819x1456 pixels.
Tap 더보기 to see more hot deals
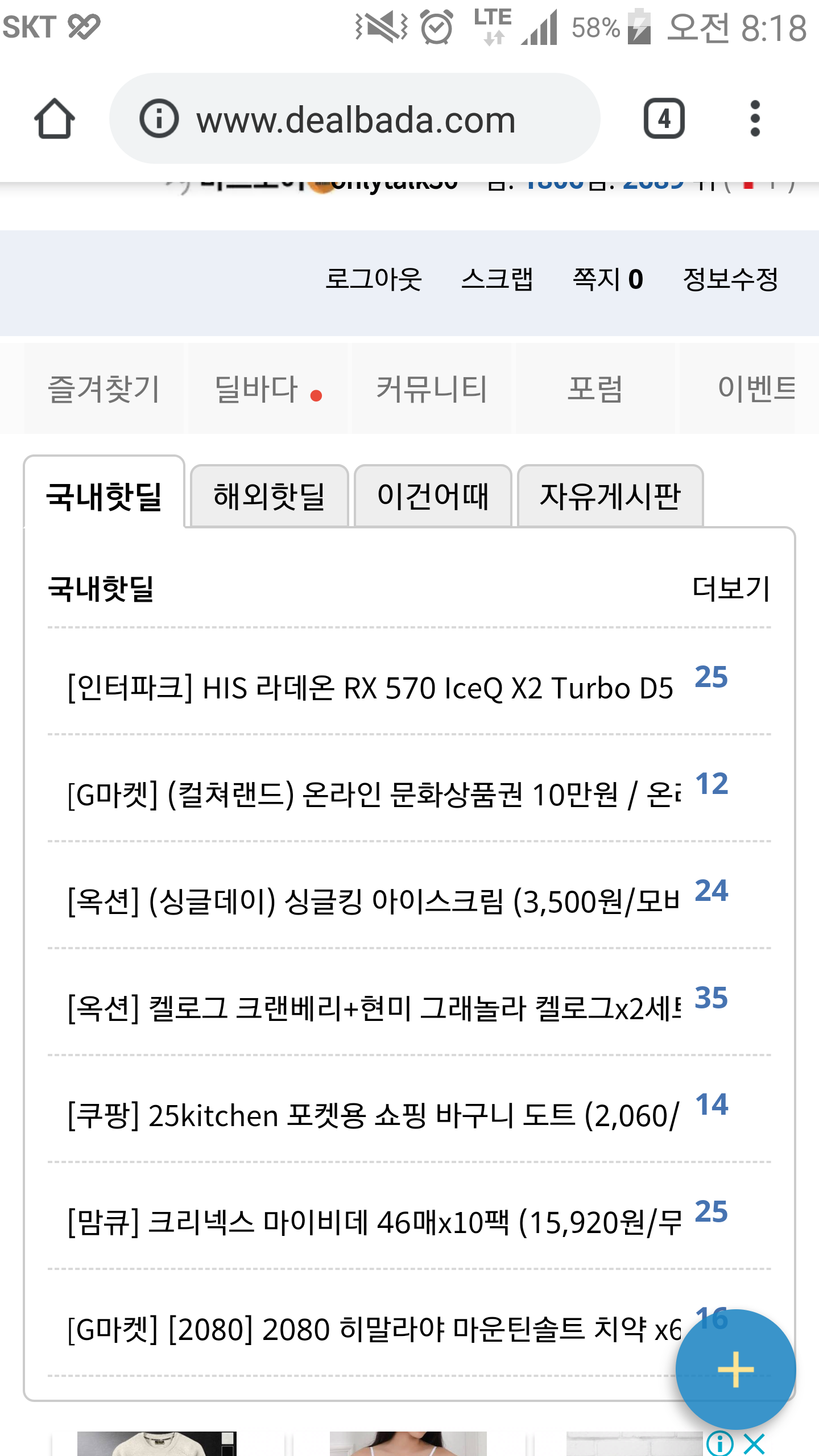pyautogui.click(x=730, y=588)
